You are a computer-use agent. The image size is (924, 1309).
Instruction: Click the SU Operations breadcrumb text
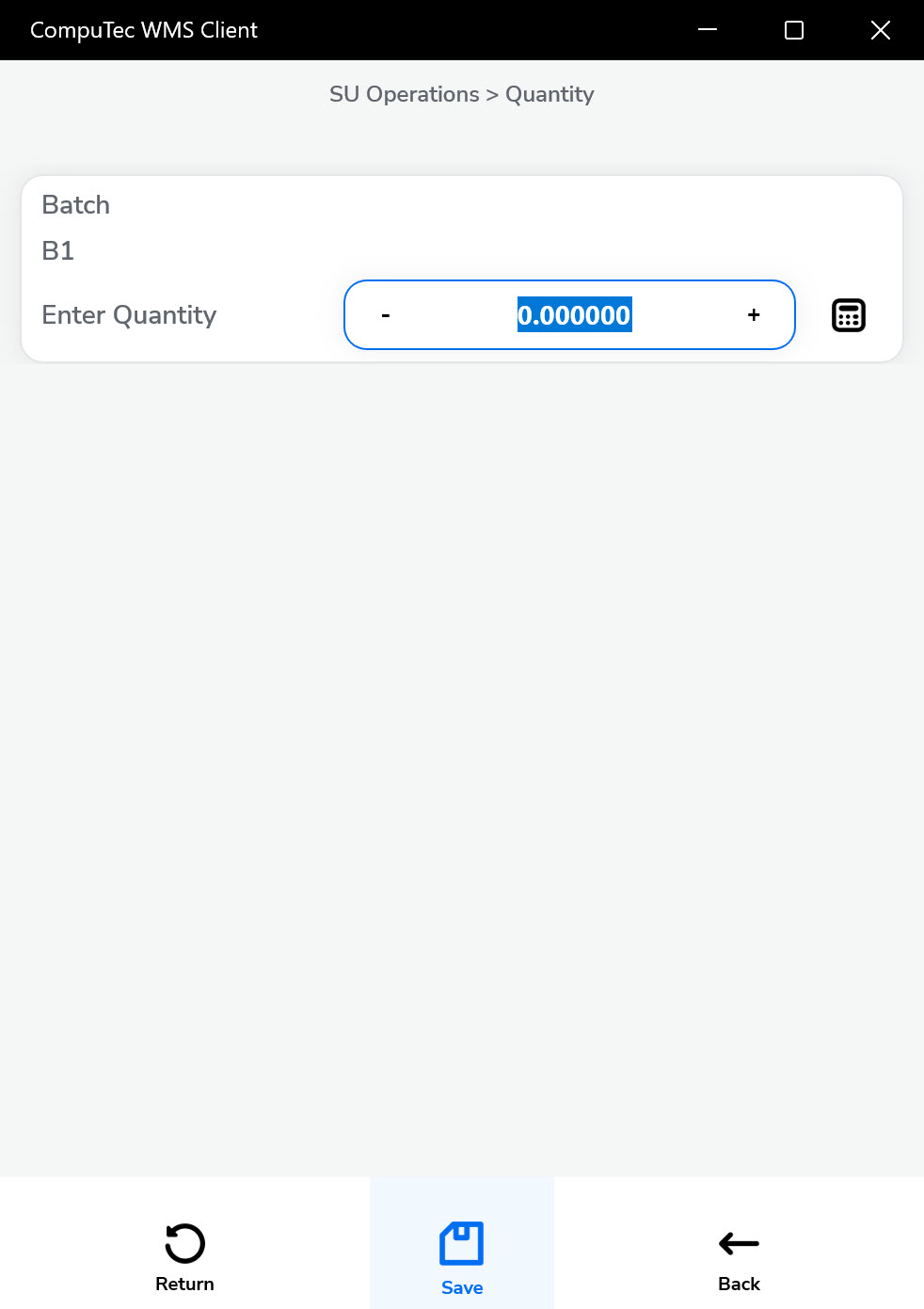404,94
